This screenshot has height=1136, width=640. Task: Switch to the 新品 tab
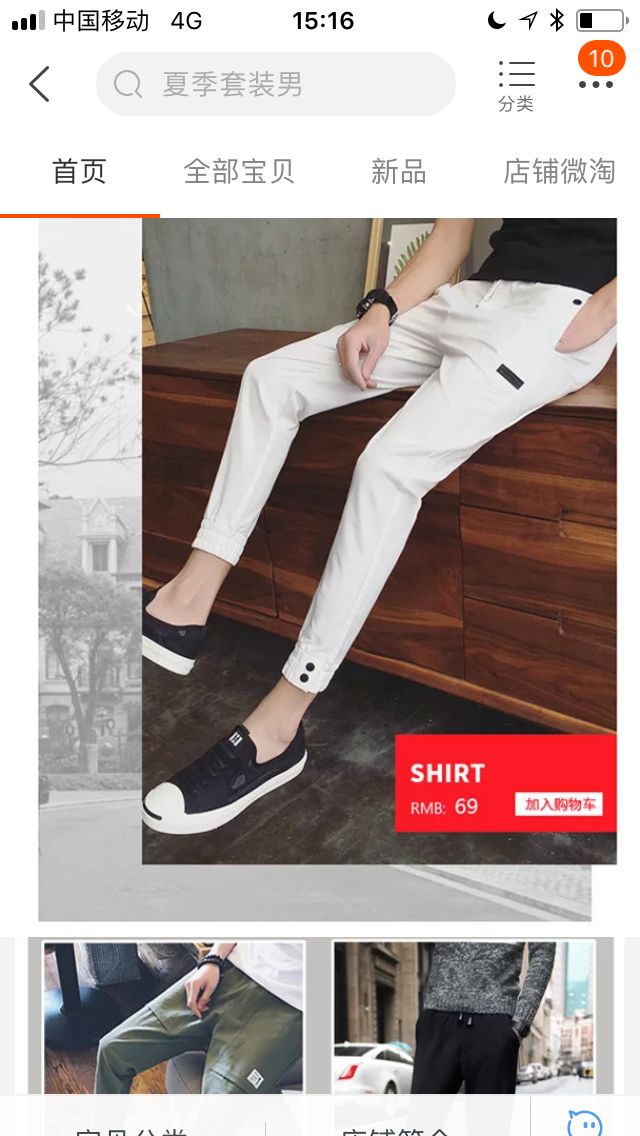(x=399, y=172)
